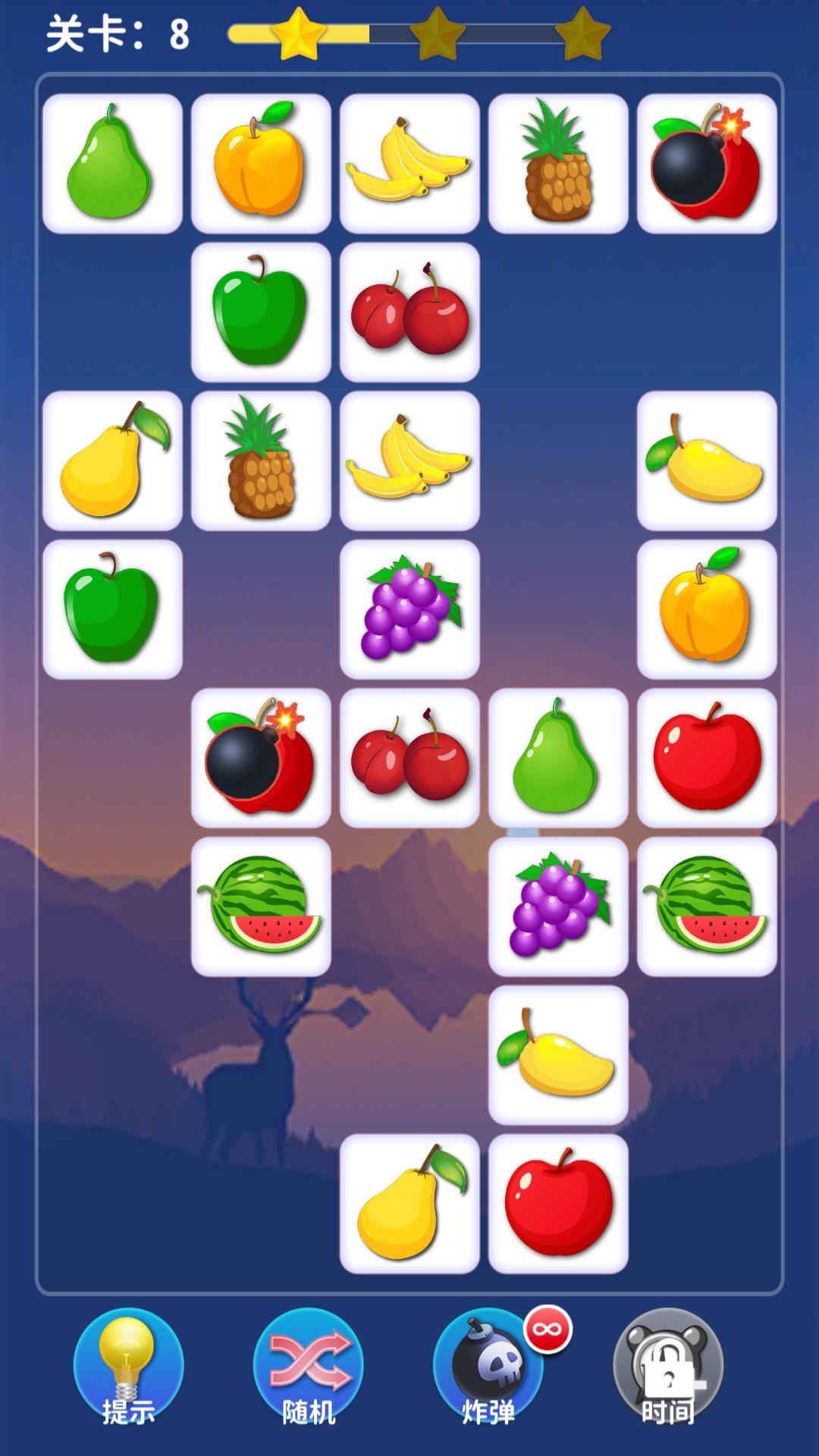Select the bomb apple tile in the top row
The width and height of the screenshot is (819, 1456).
706,163
